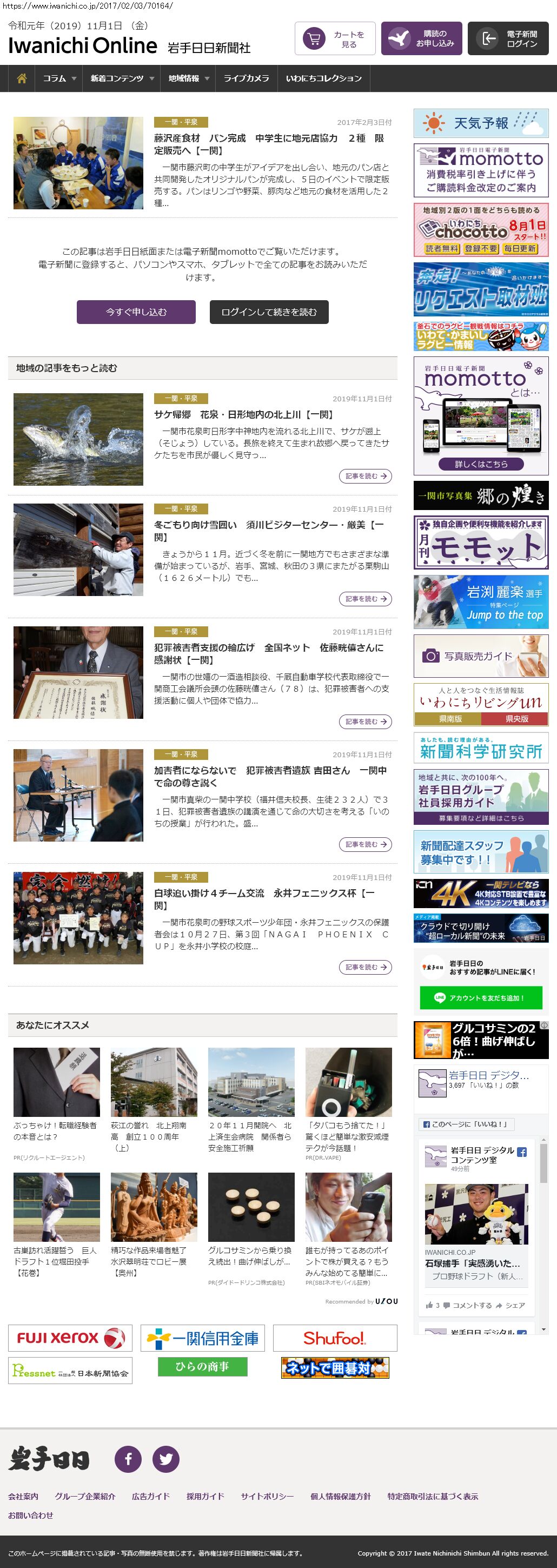Open the footer Twitter icon

pyautogui.click(x=165, y=1459)
